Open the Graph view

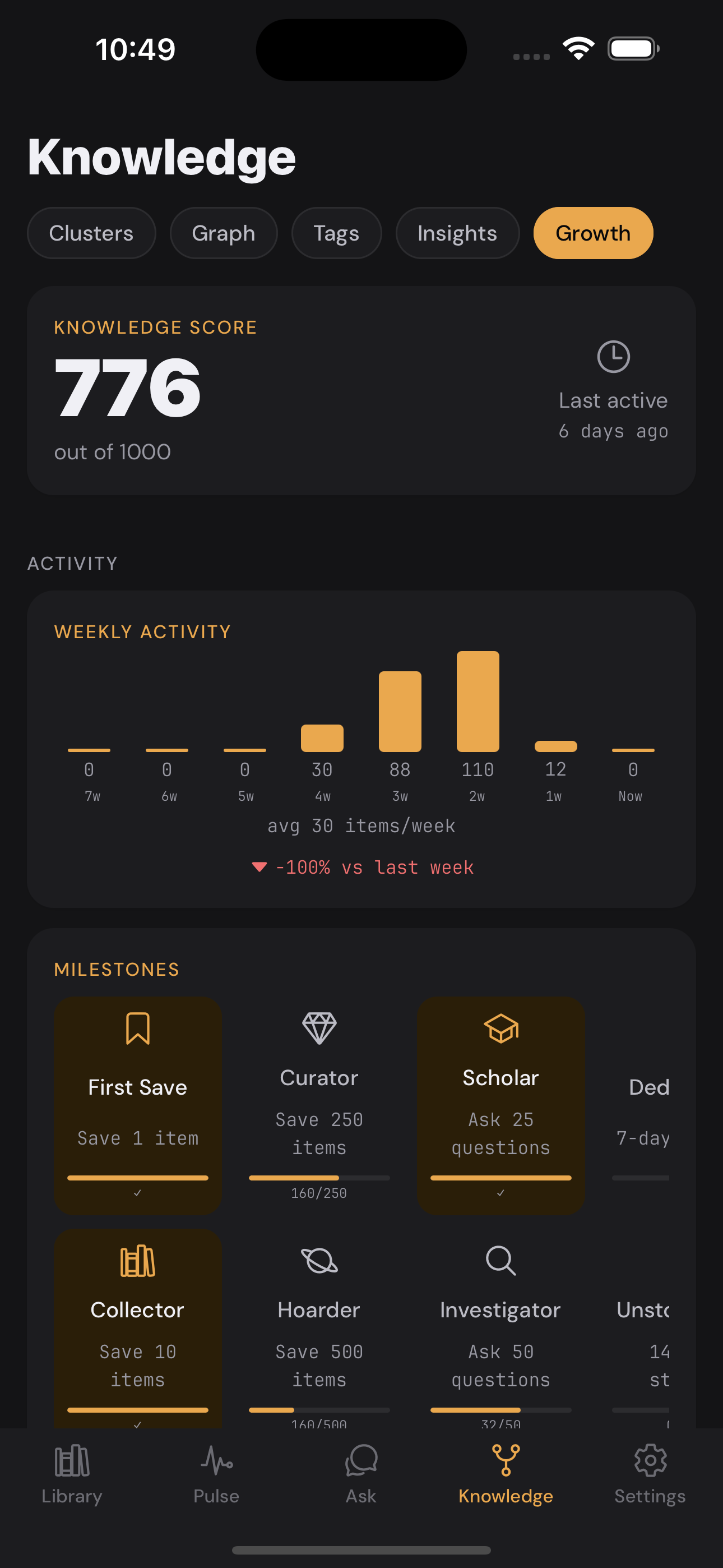pyautogui.click(x=224, y=233)
